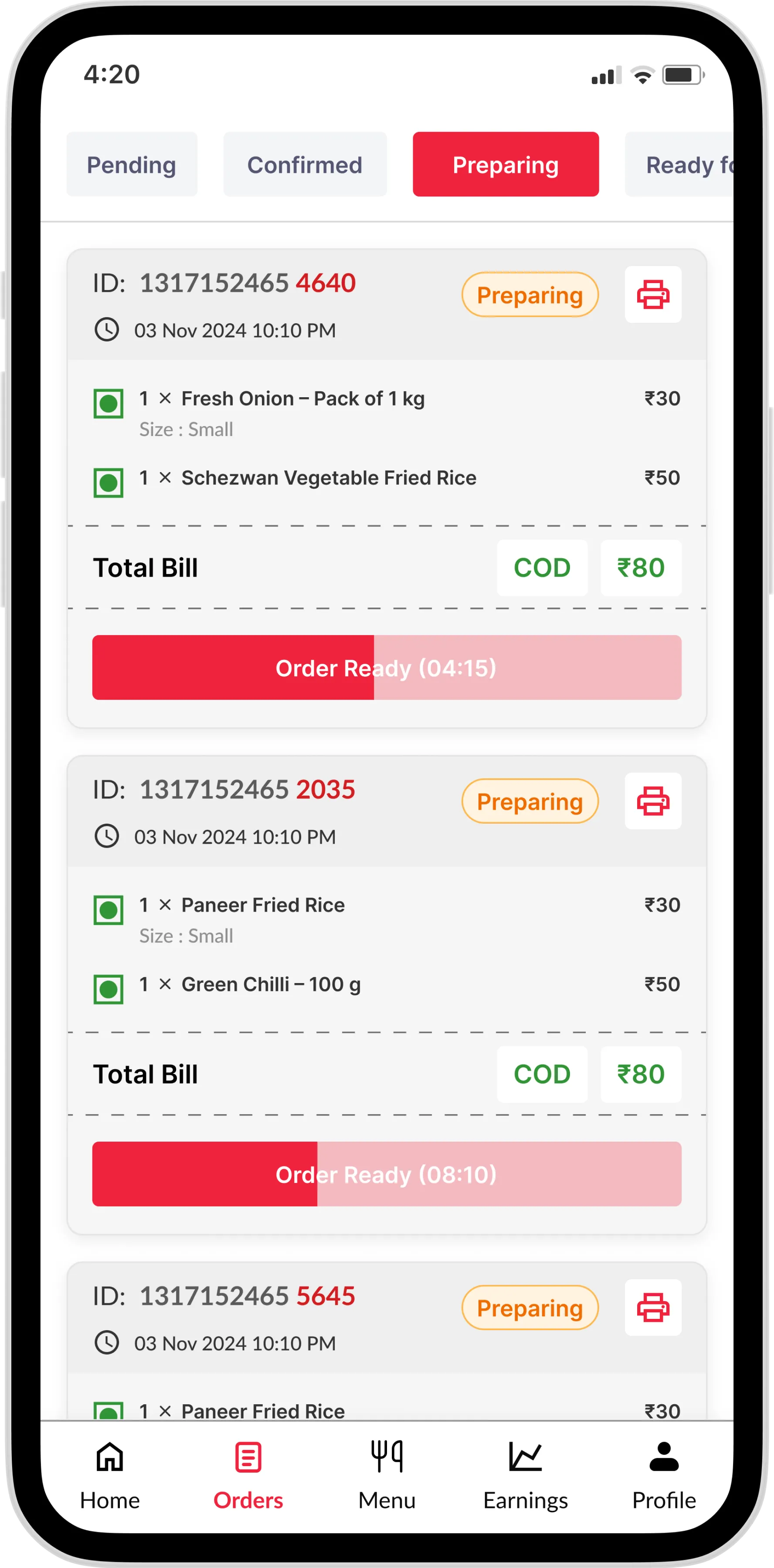Switch to the Pending orders tab
This screenshot has height=1568, width=774.
coord(132,164)
